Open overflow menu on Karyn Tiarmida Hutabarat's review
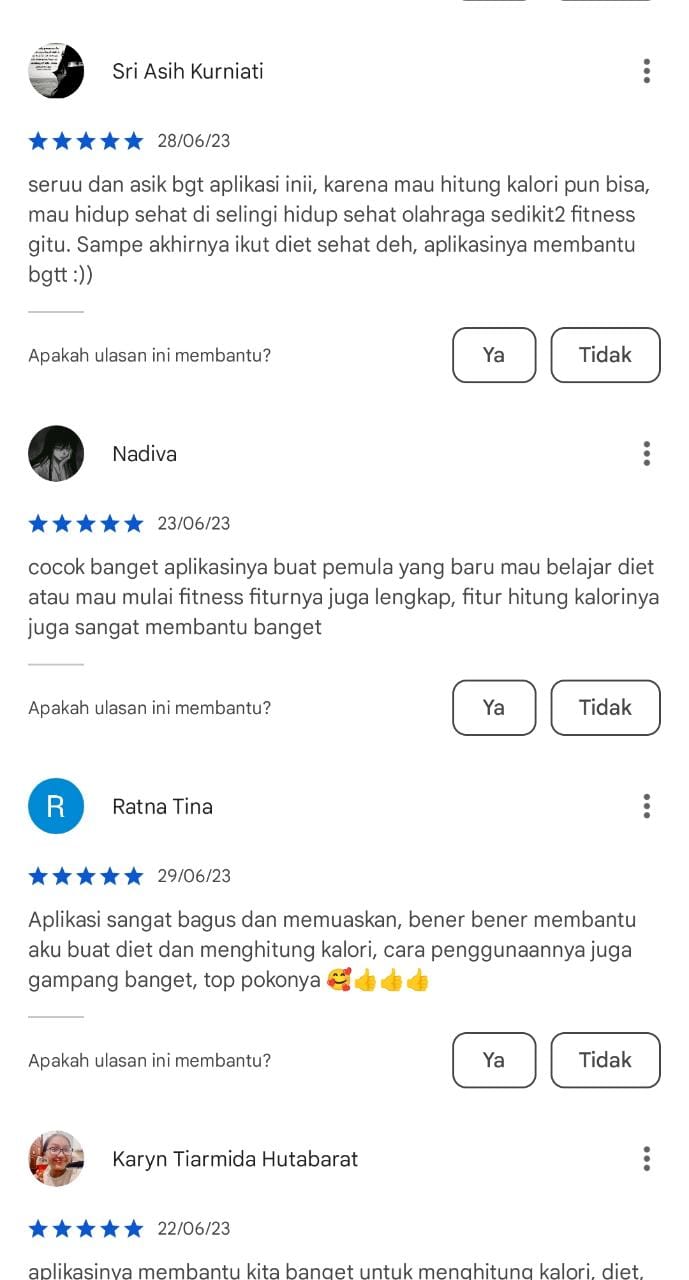The height and width of the screenshot is (1280, 689). [x=646, y=1159]
